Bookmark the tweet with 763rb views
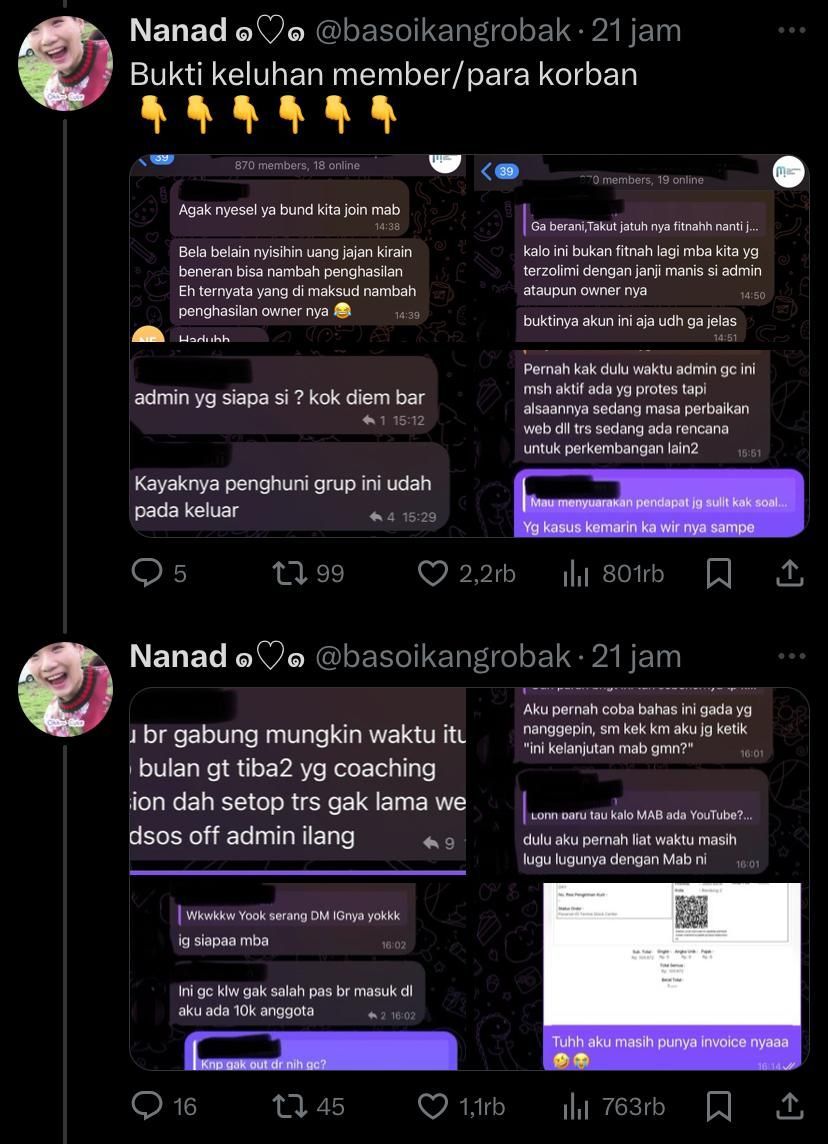 pos(719,1106)
